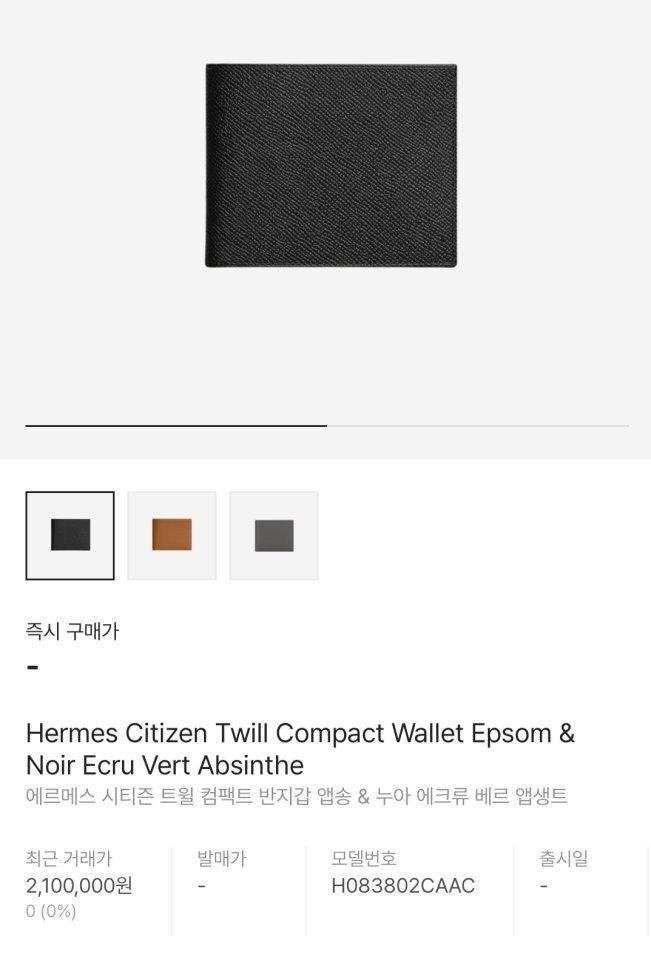Select the brown wallet thumbnail

click(x=172, y=535)
